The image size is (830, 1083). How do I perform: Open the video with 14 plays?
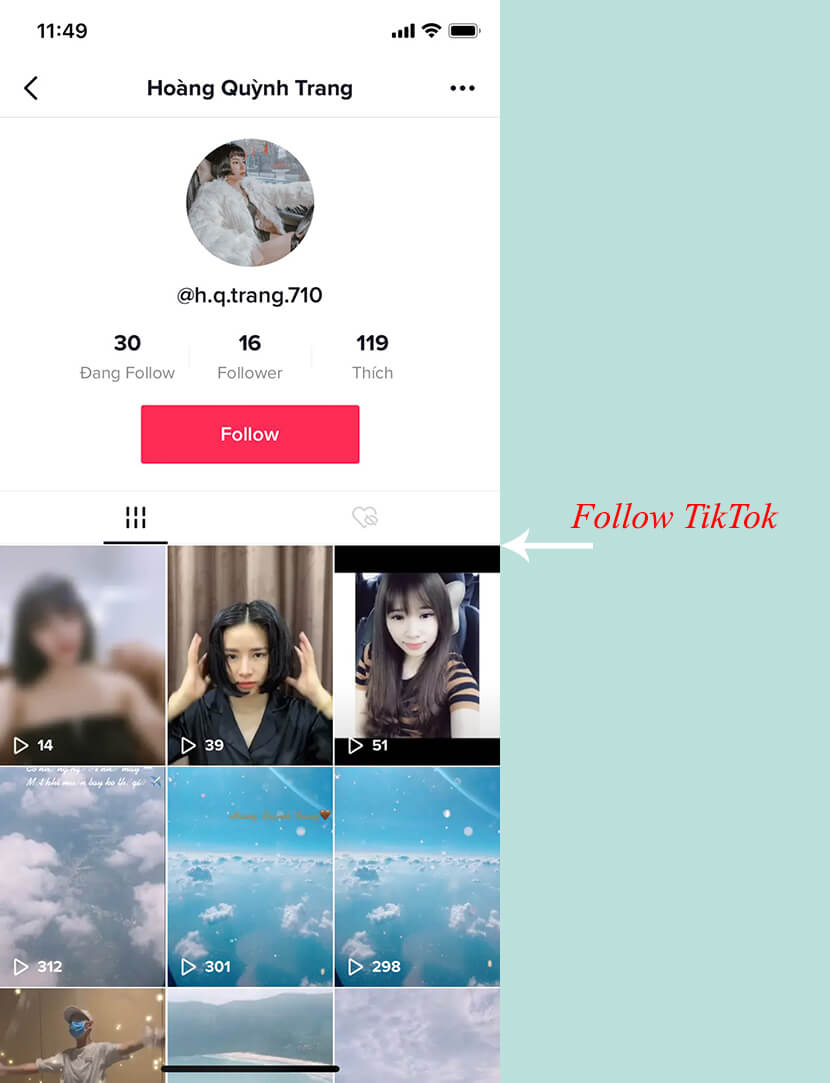point(82,655)
